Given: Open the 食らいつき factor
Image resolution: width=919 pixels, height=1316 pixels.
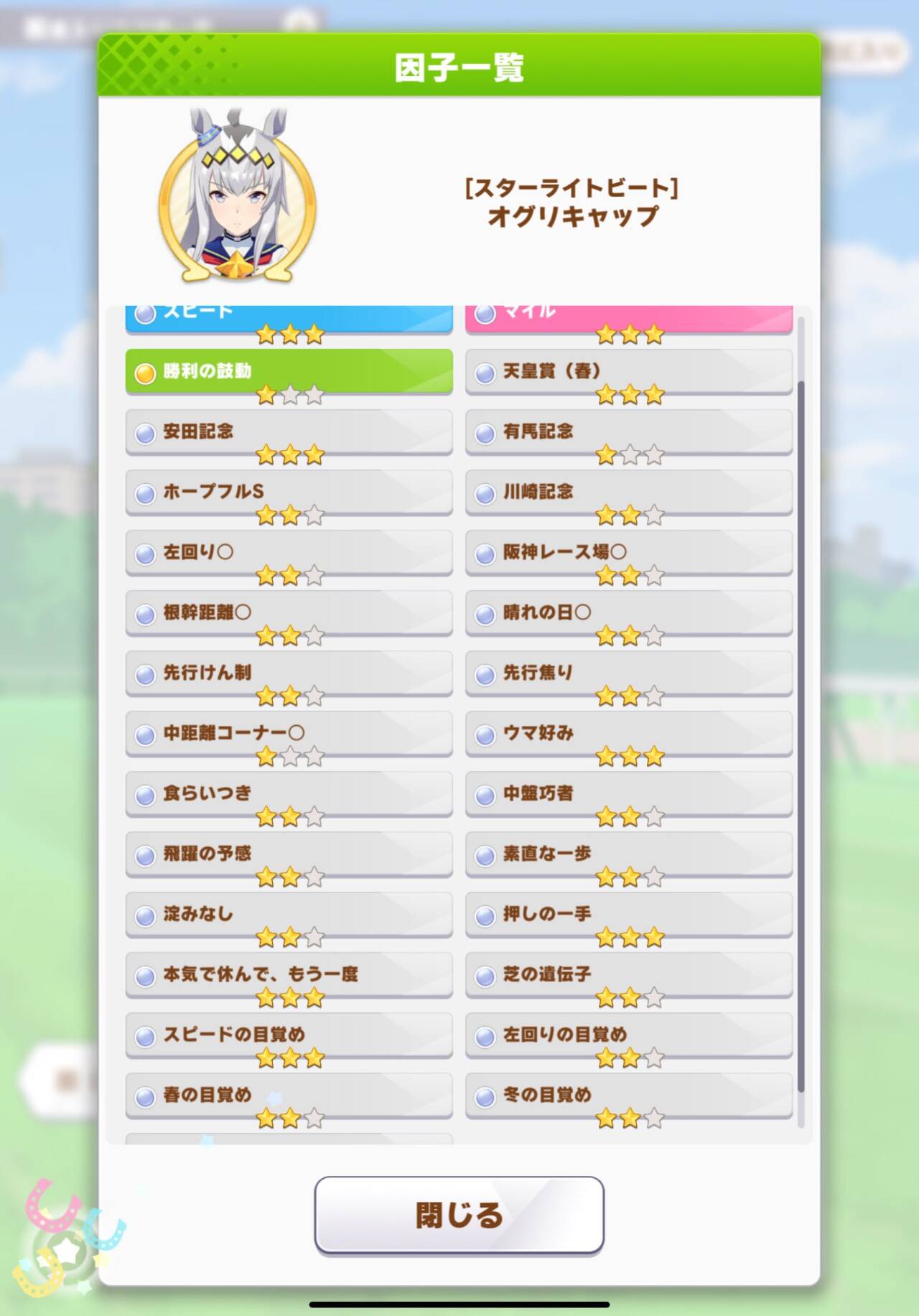Looking at the screenshot, I should (289, 793).
